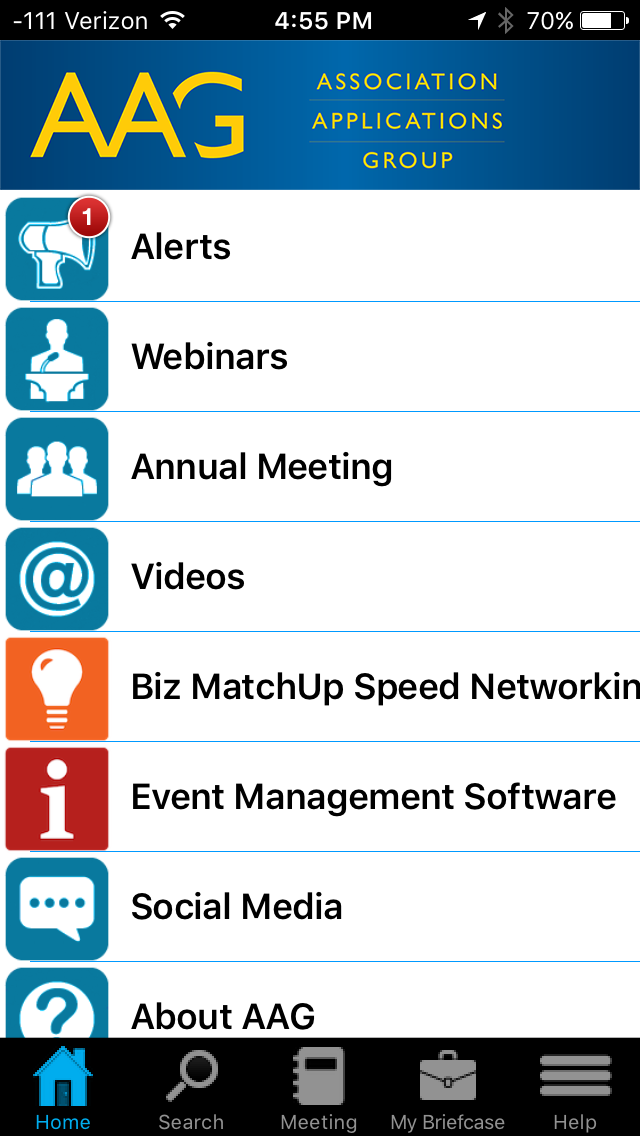This screenshot has height=1136, width=640.
Task: Open Webinars from the list
Action: (320, 357)
